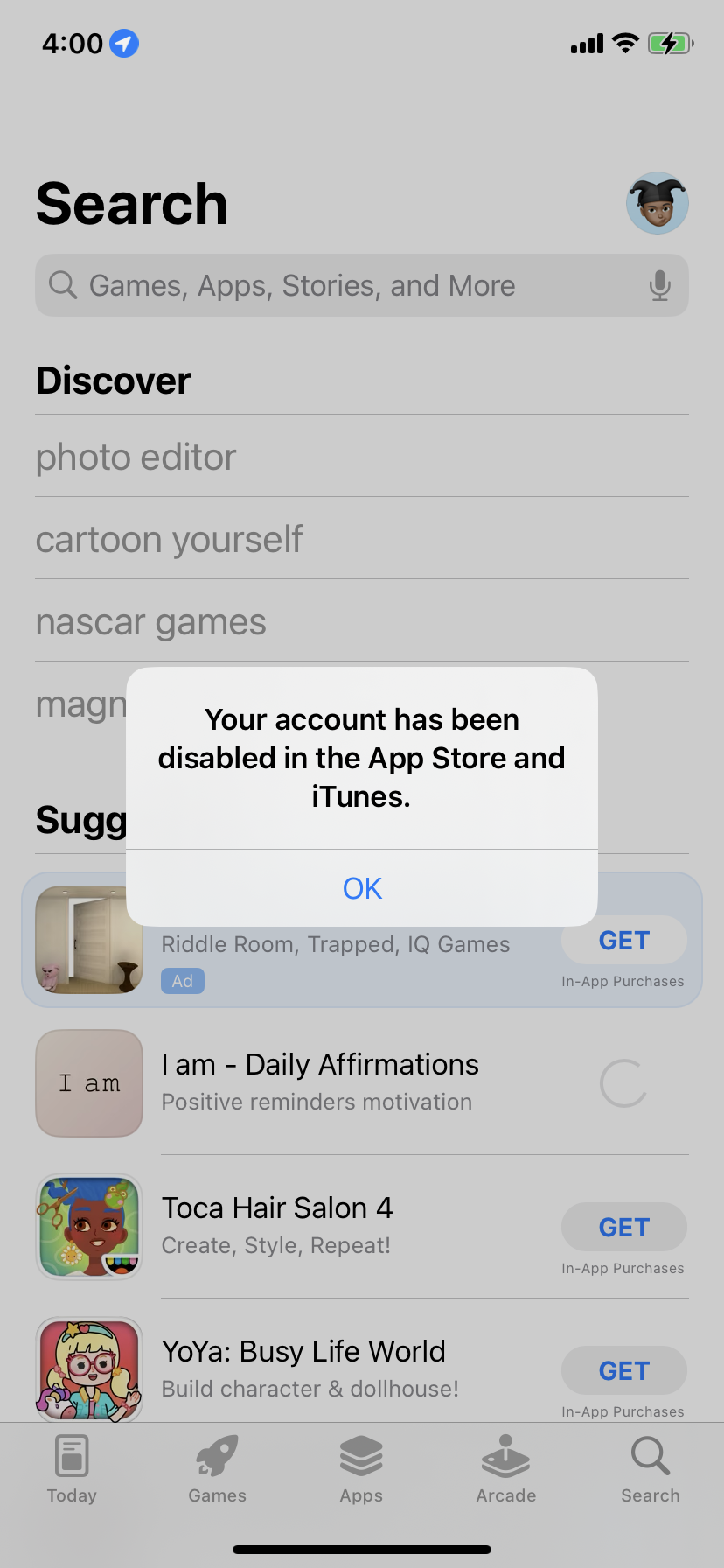Tap the microphone icon for voice search
Image resolution: width=724 pixels, height=1568 pixels.
click(x=659, y=285)
